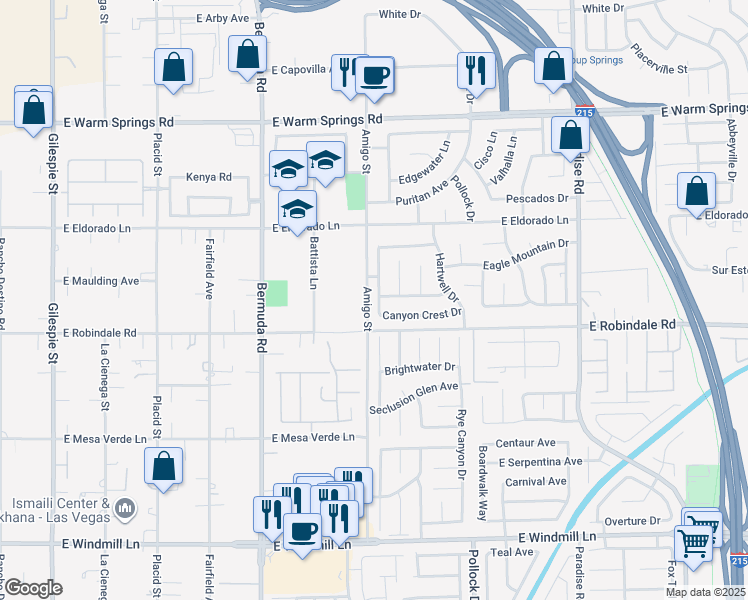Open the restaurant marker above Pollock Dr
The image size is (748, 600).
click(476, 74)
